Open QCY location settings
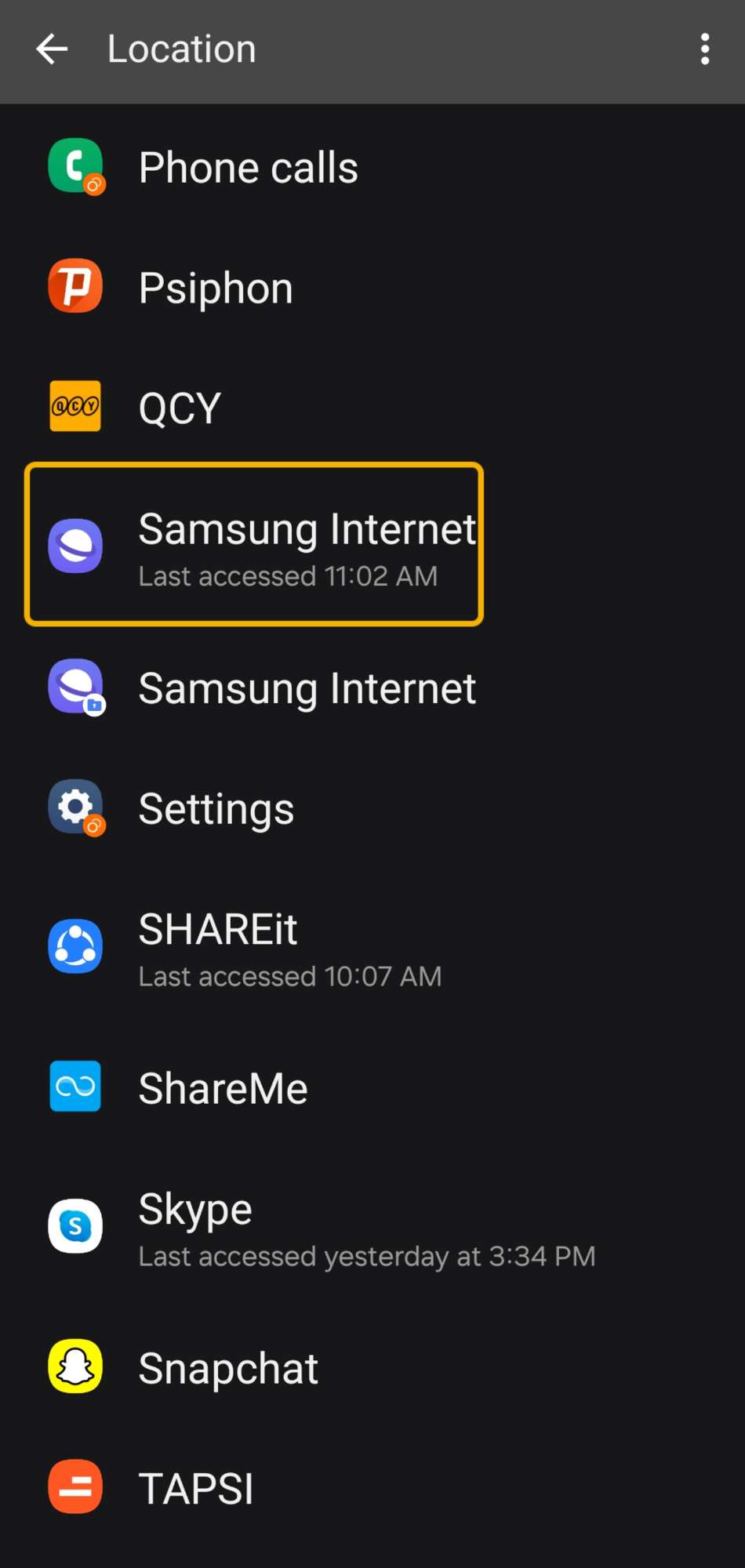This screenshot has width=745, height=1568. (372, 407)
